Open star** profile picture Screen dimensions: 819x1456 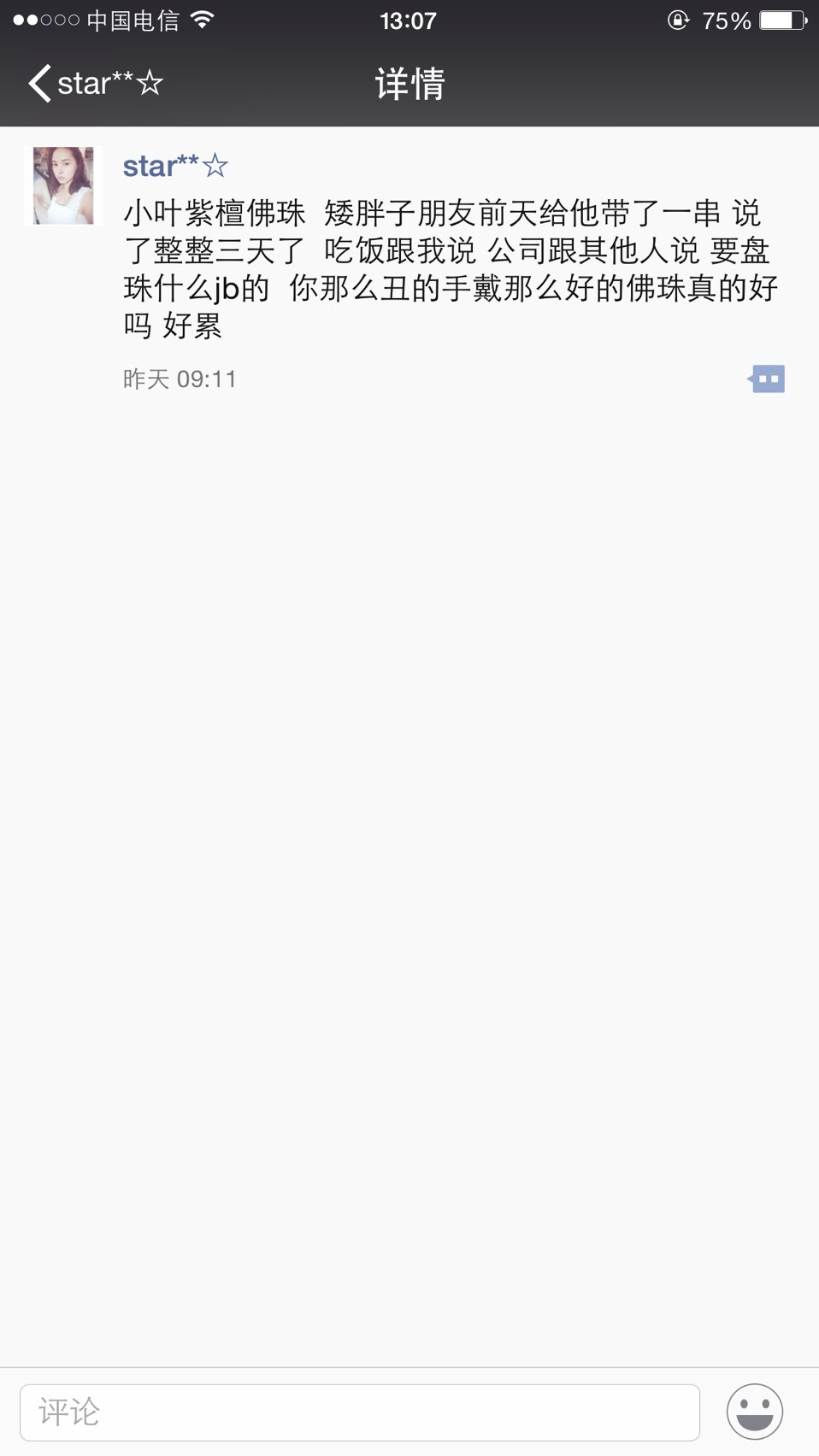[x=63, y=185]
